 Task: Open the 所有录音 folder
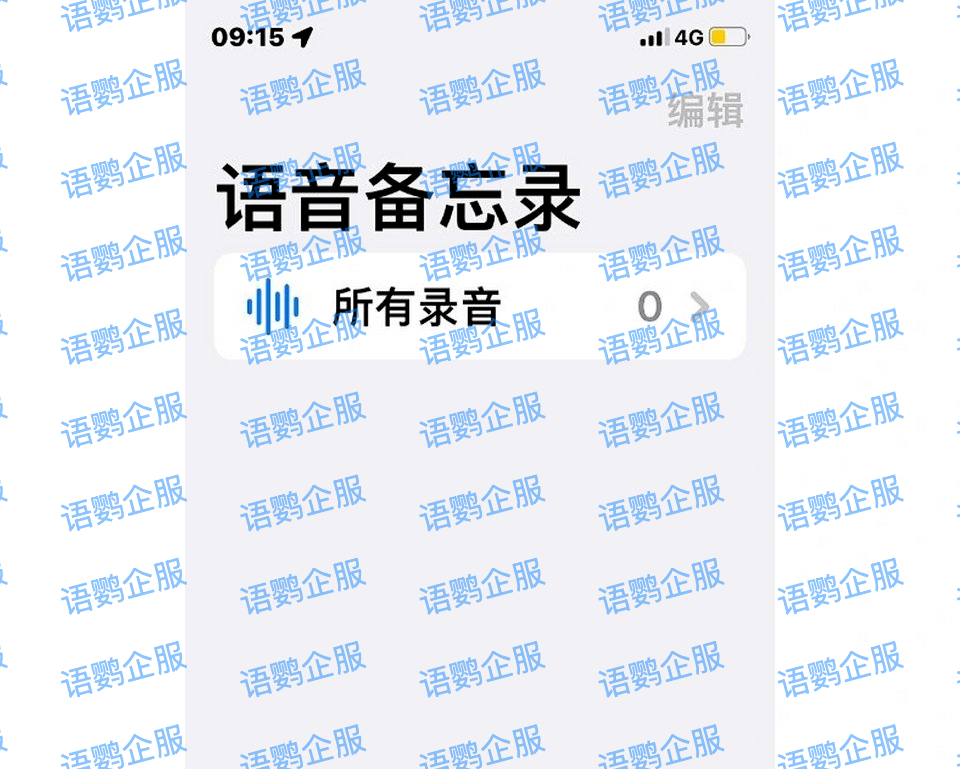coord(480,306)
